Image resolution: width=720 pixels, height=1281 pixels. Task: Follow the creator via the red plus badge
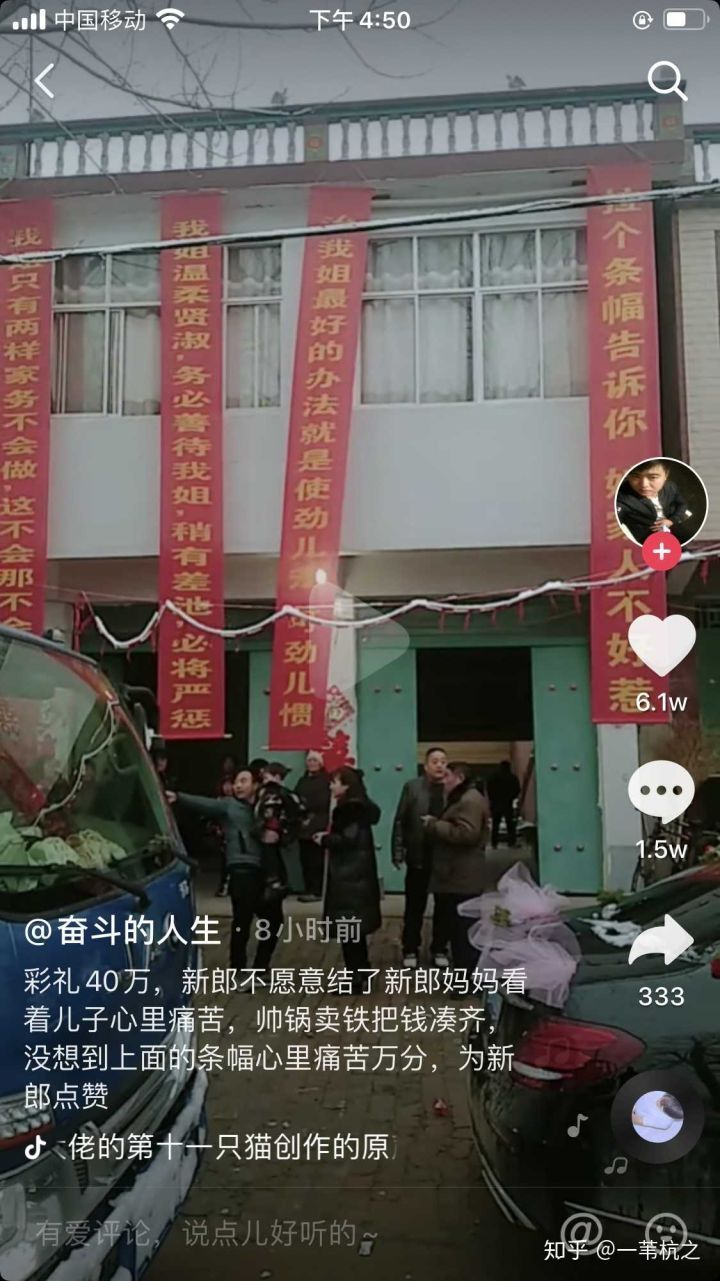pyautogui.click(x=661, y=551)
